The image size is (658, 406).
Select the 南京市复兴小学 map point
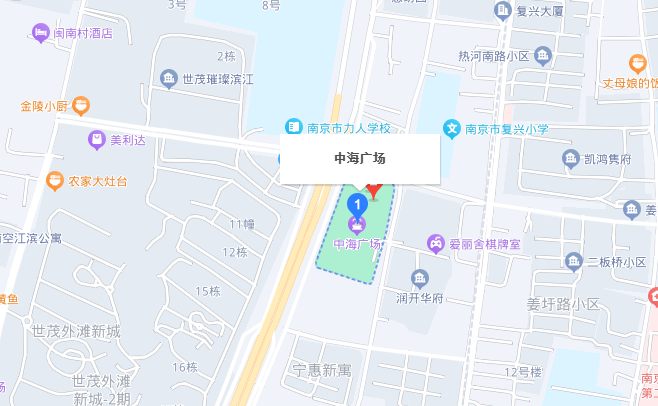pos(452,128)
